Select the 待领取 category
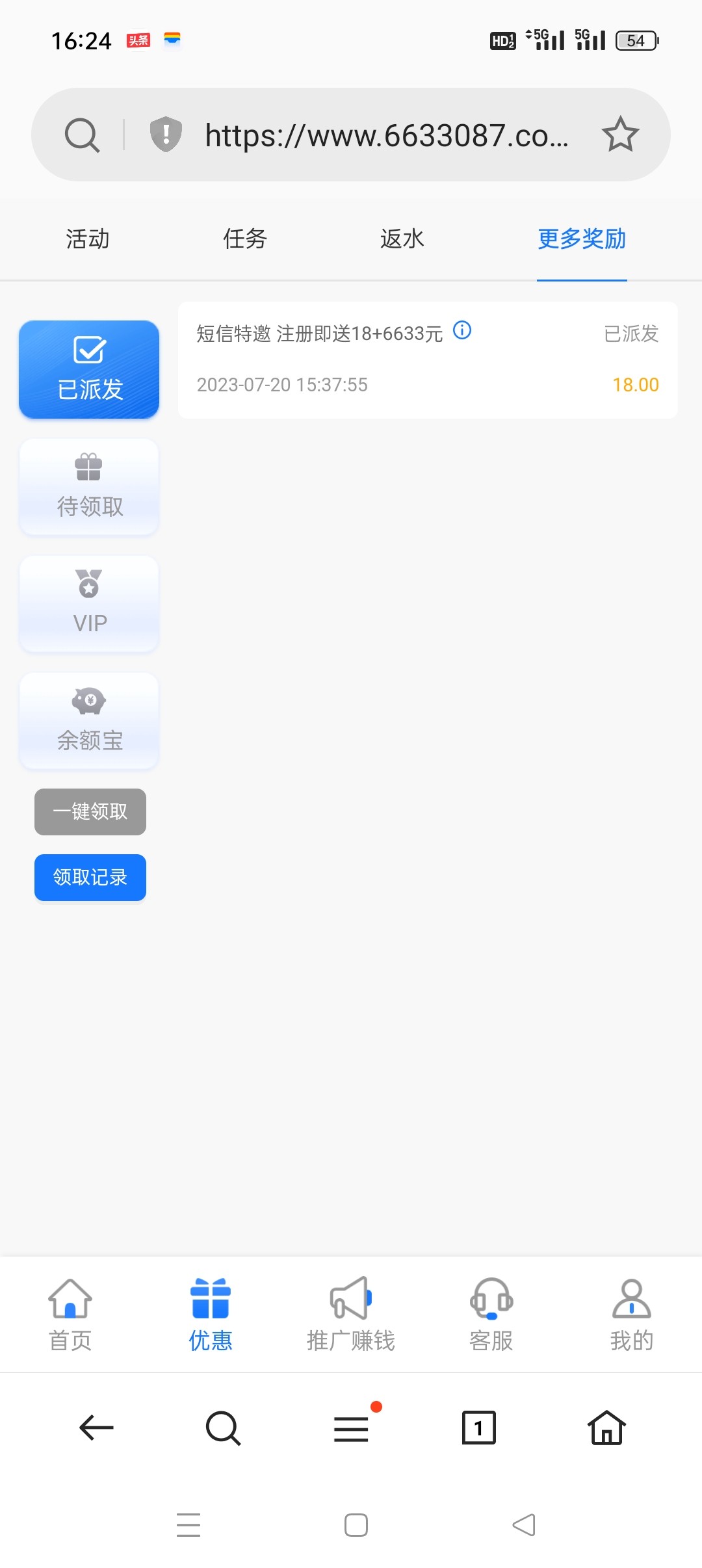Screen dimensions: 702x1568 89,487
